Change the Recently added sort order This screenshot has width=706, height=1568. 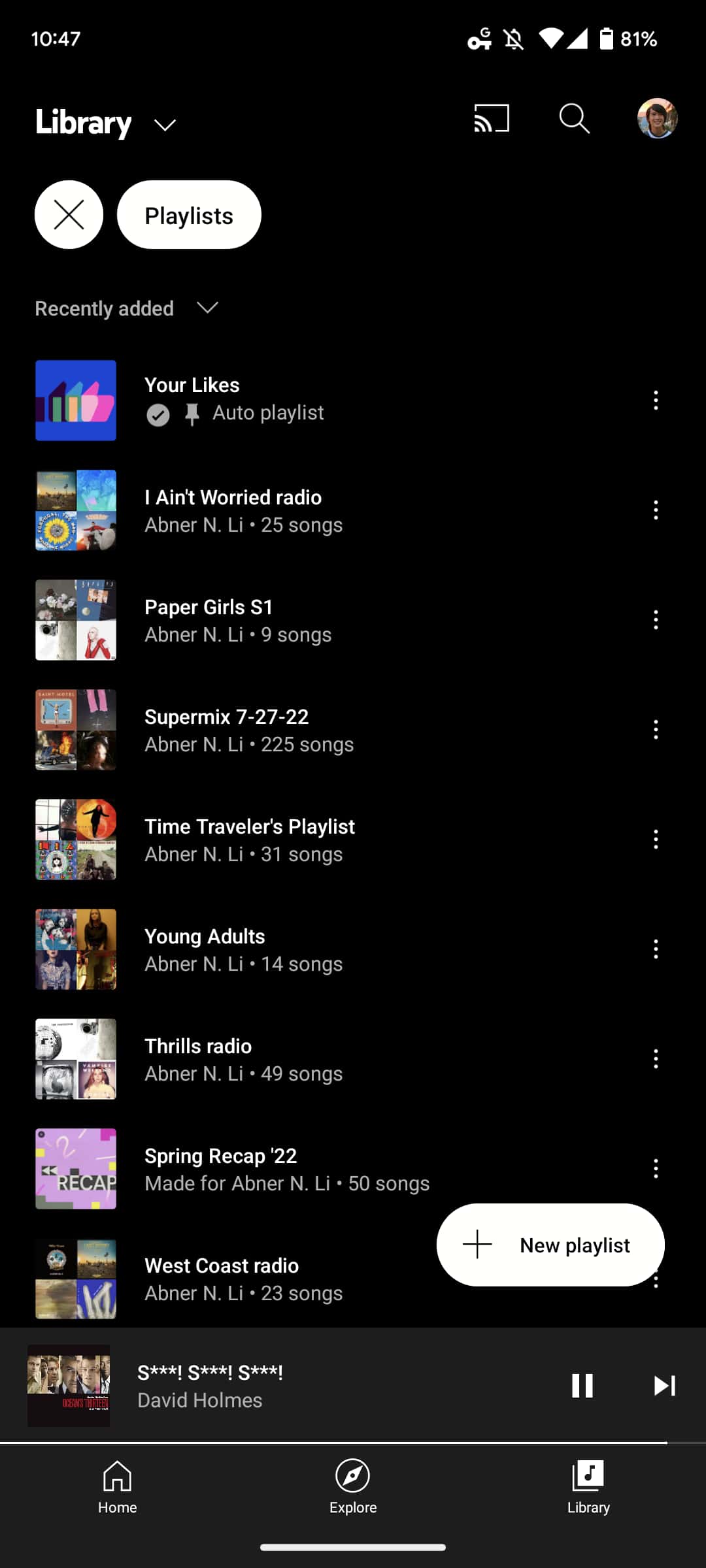[x=126, y=308]
